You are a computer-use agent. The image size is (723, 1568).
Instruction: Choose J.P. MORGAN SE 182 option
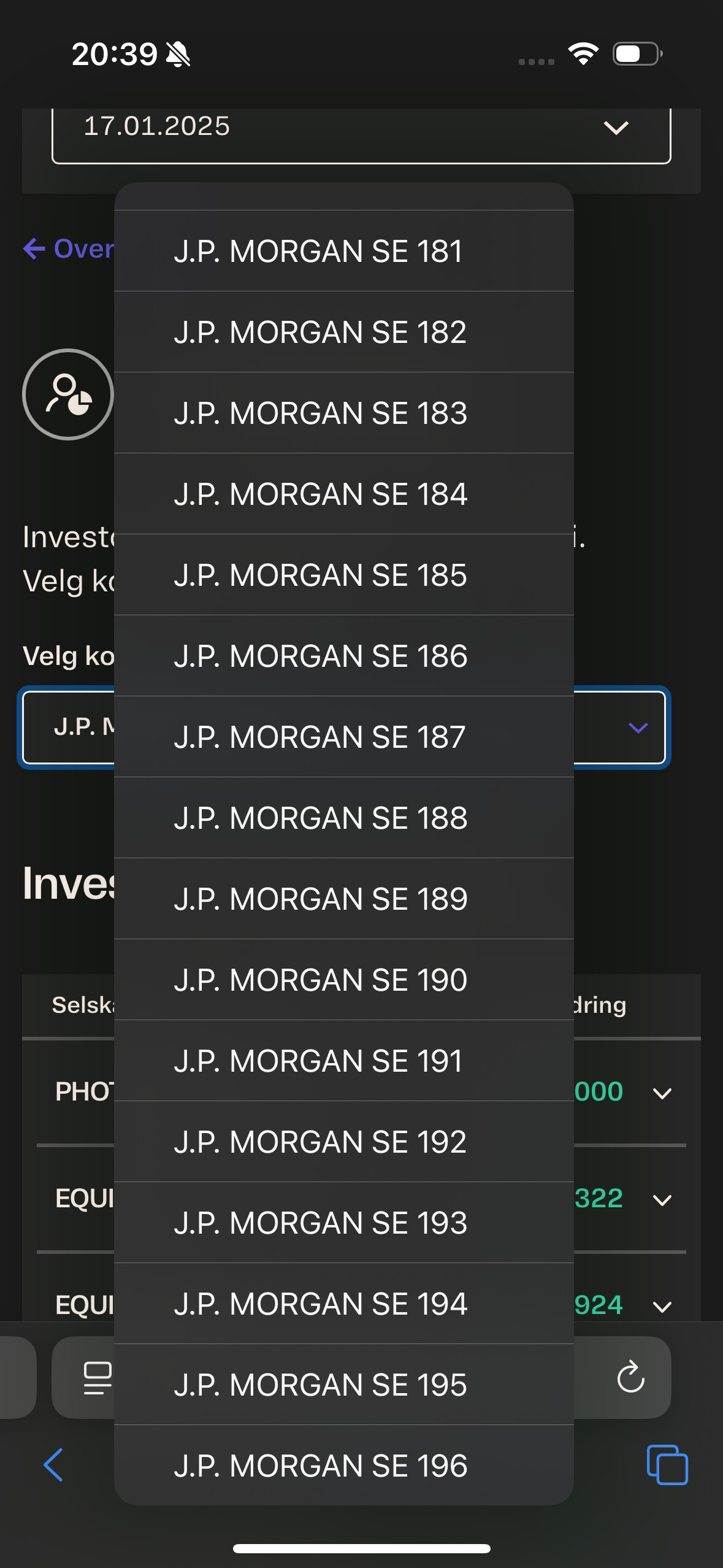(343, 332)
